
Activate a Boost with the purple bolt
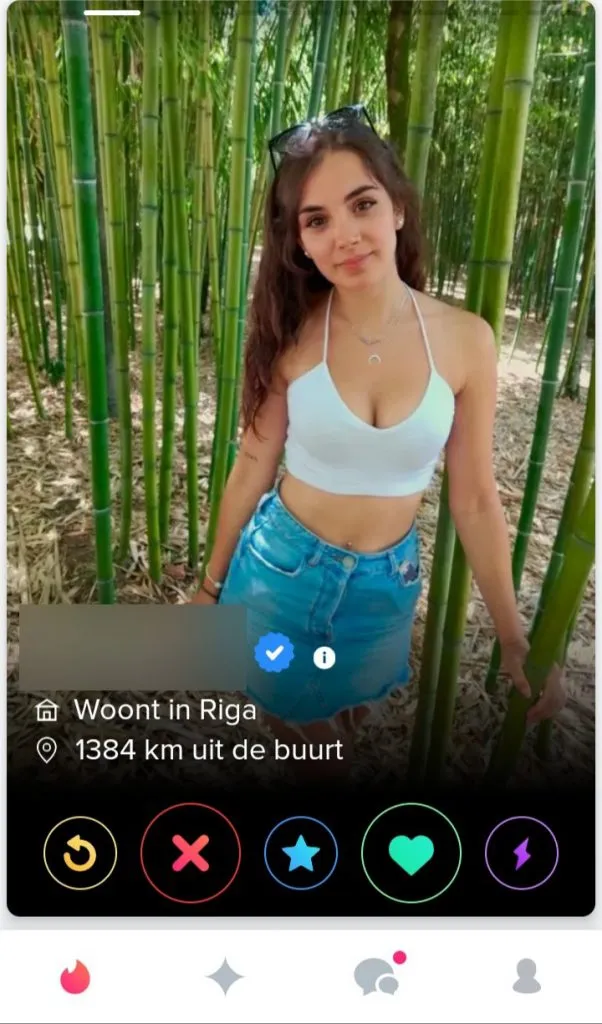coord(521,853)
